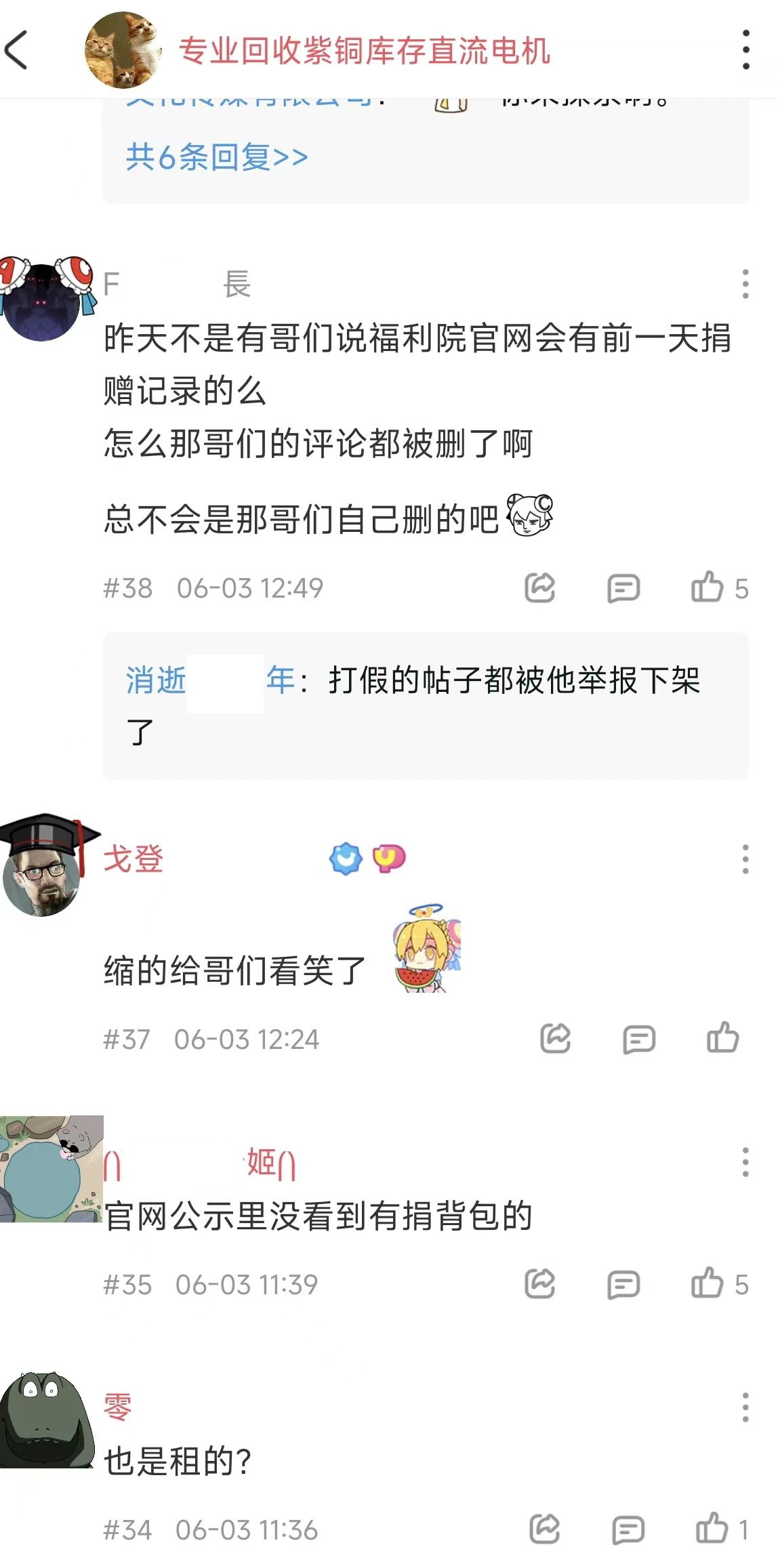Share comment #34
The image size is (778, 1568).
point(545,1529)
